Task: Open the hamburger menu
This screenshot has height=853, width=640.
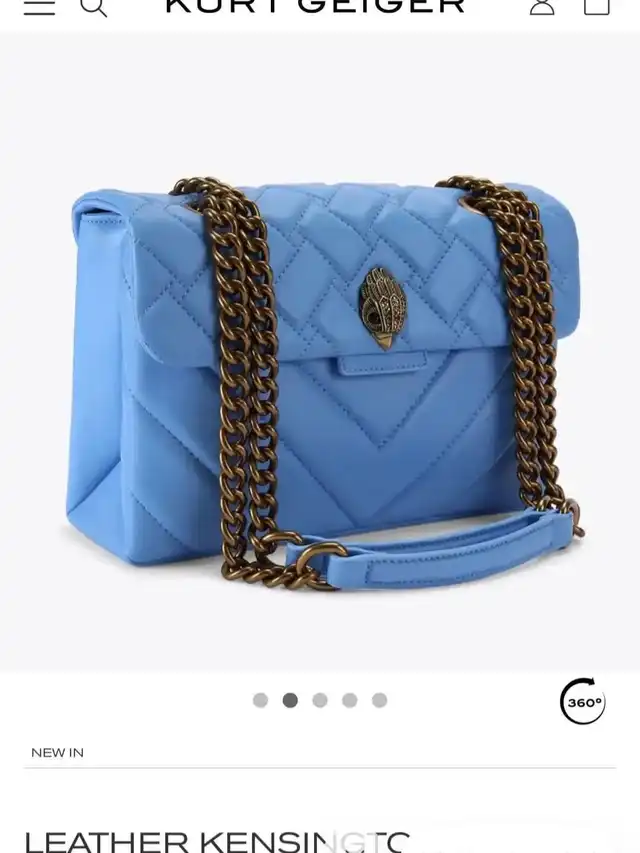Action: (x=39, y=6)
